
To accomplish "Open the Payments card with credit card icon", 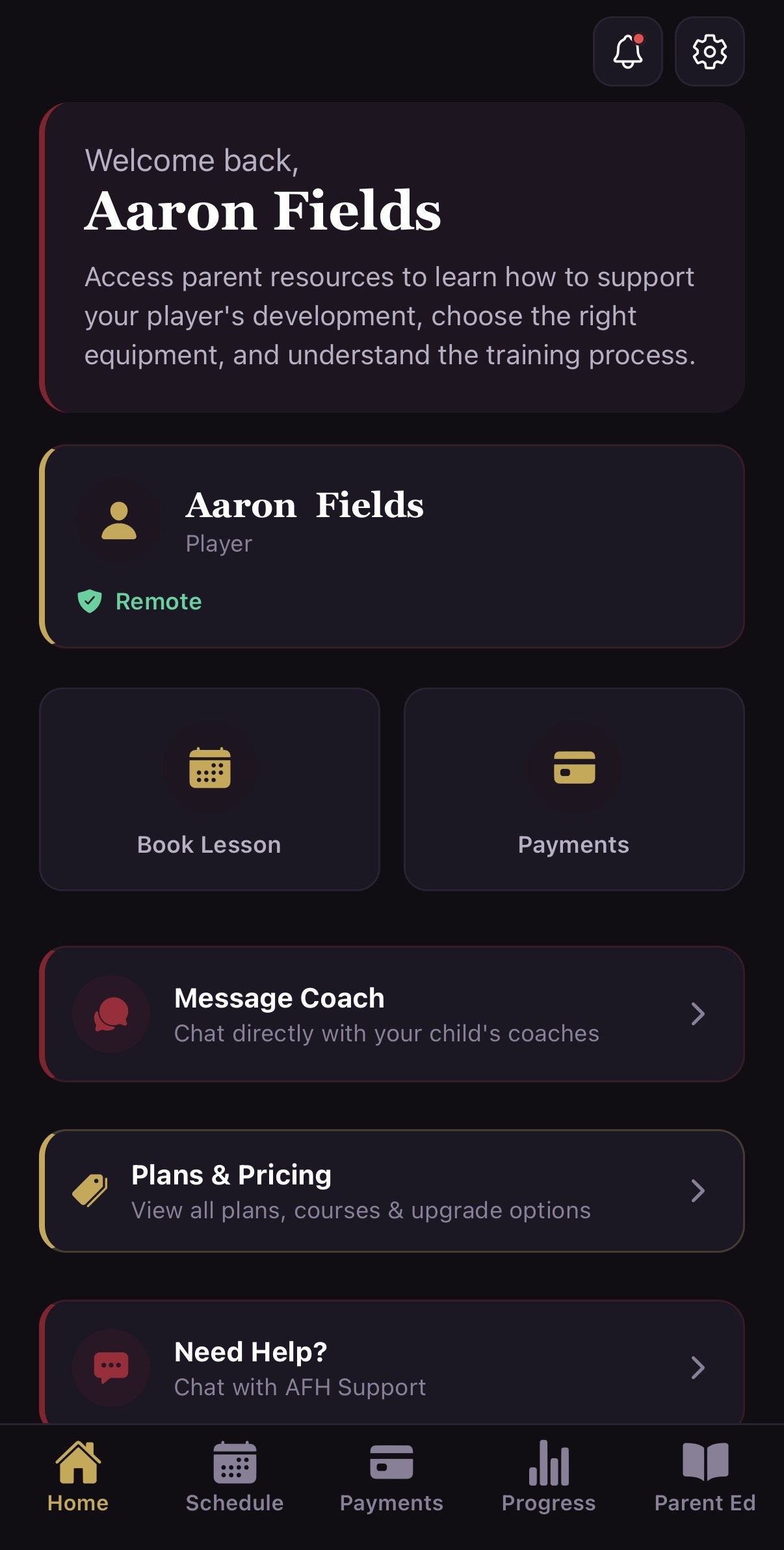I will click(573, 789).
